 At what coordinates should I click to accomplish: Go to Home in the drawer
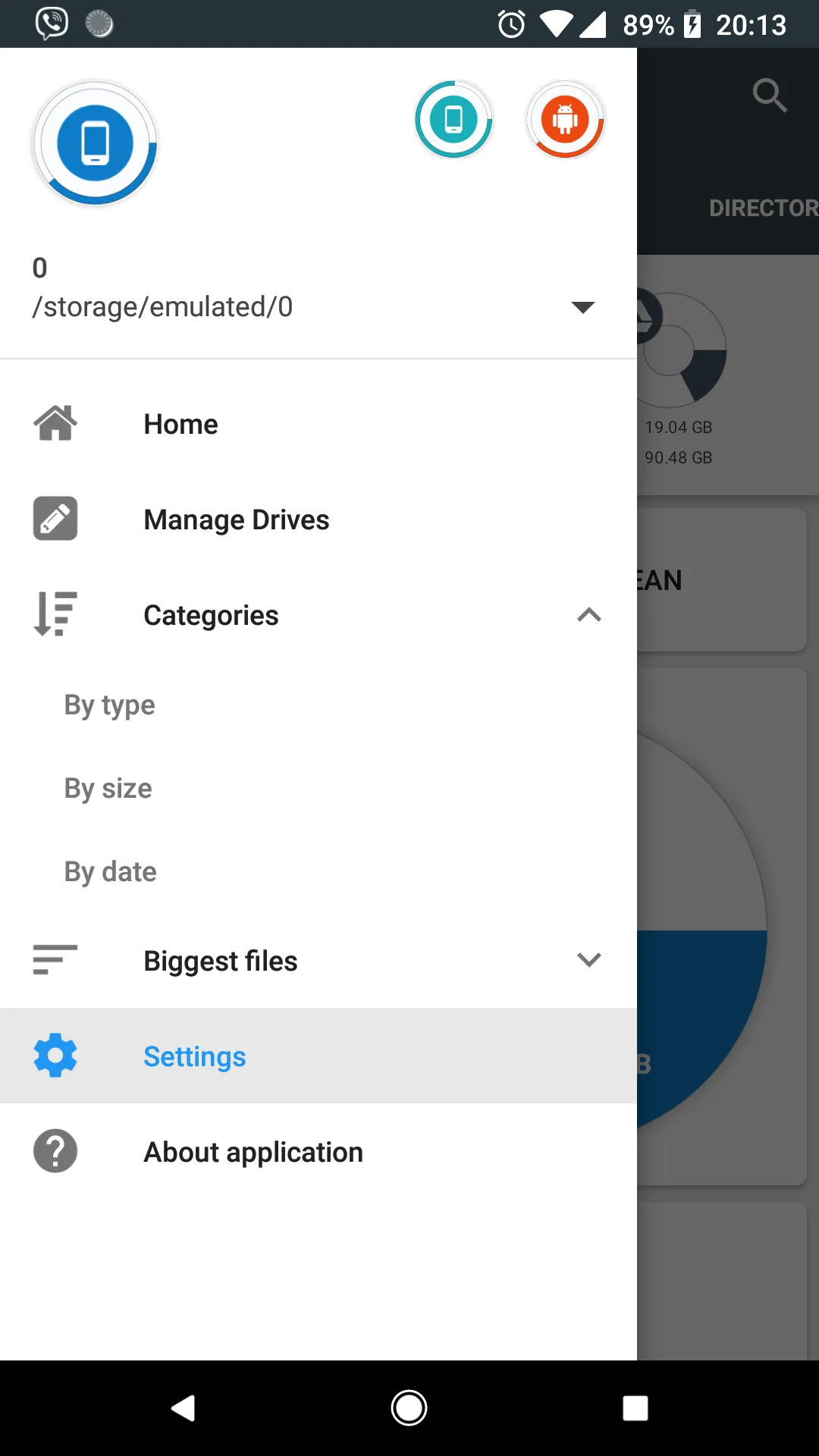(x=180, y=424)
